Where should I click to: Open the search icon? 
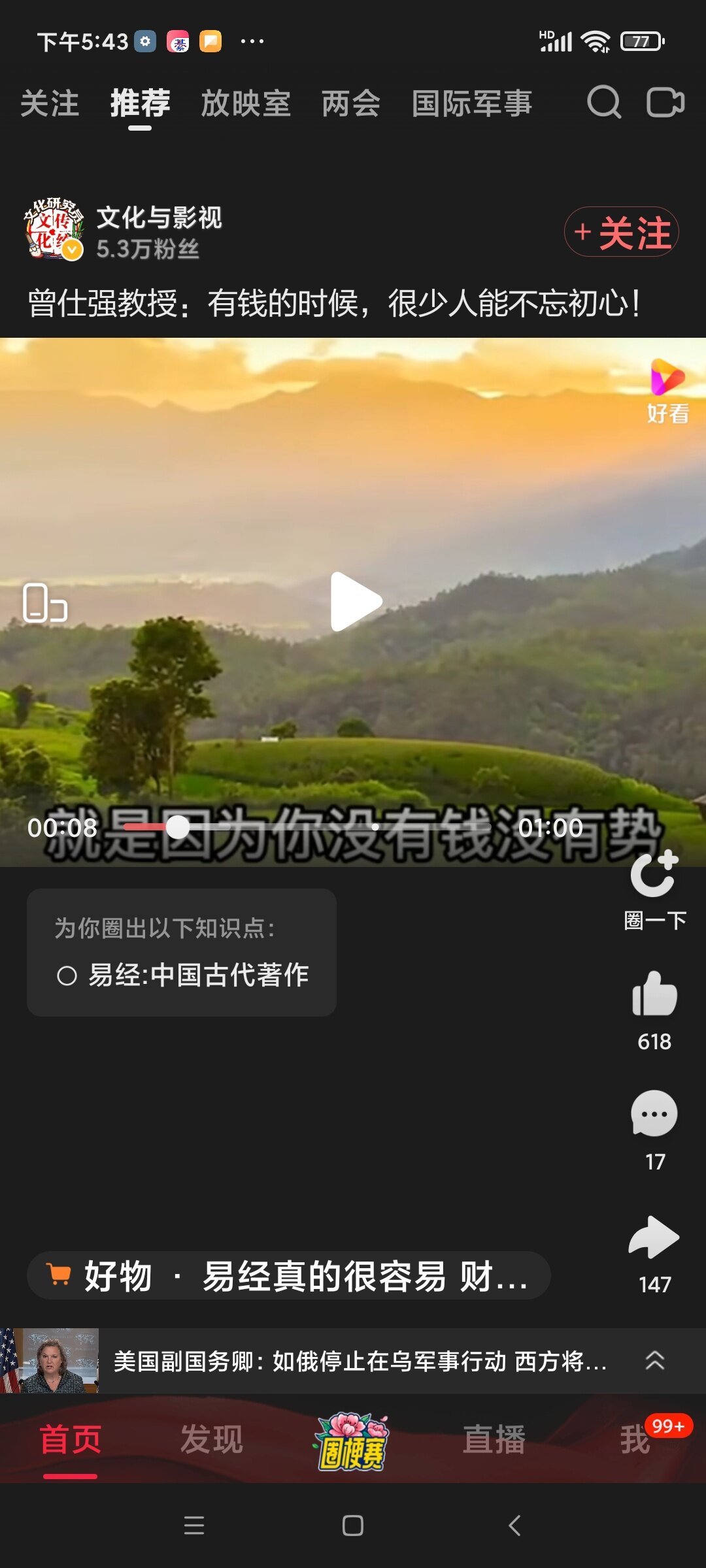603,103
